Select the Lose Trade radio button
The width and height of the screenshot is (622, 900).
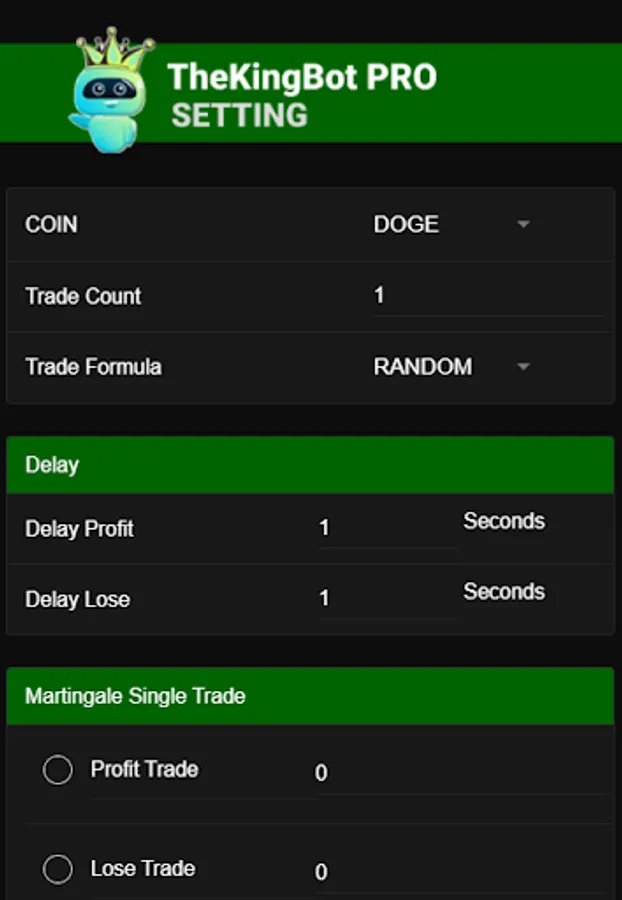coord(58,869)
